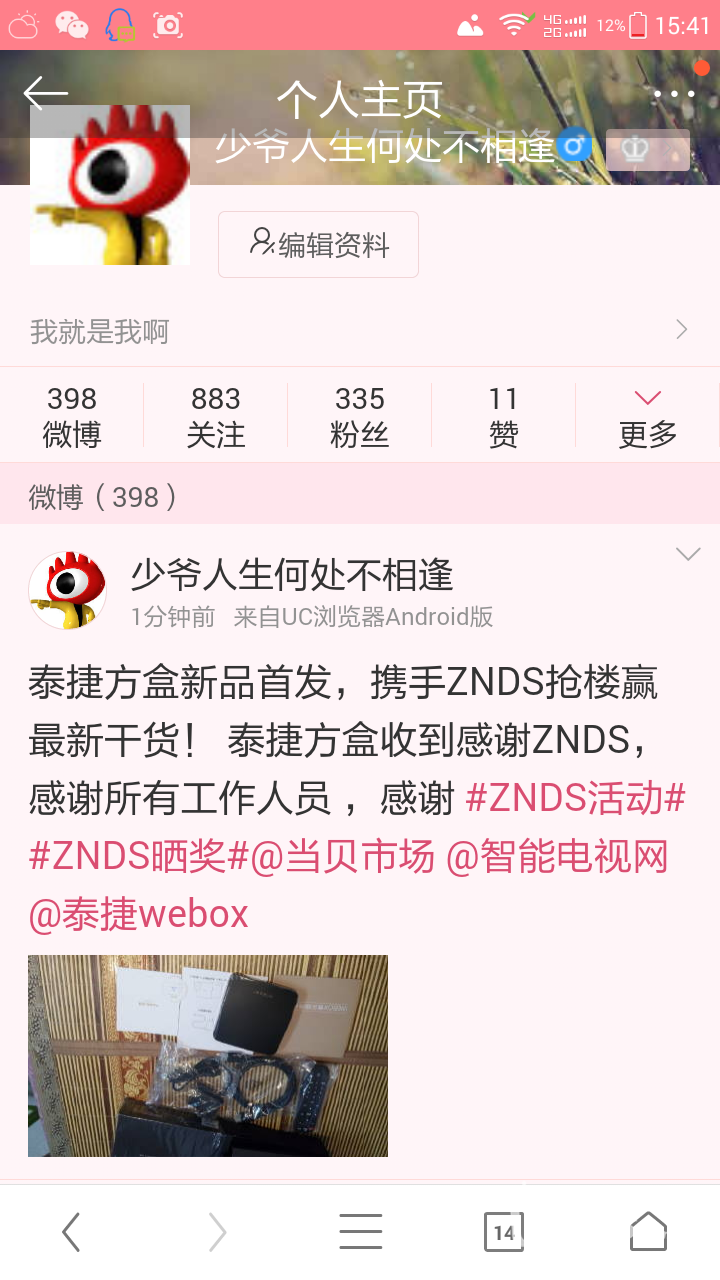Open the three-dot overflow menu

coord(674,95)
